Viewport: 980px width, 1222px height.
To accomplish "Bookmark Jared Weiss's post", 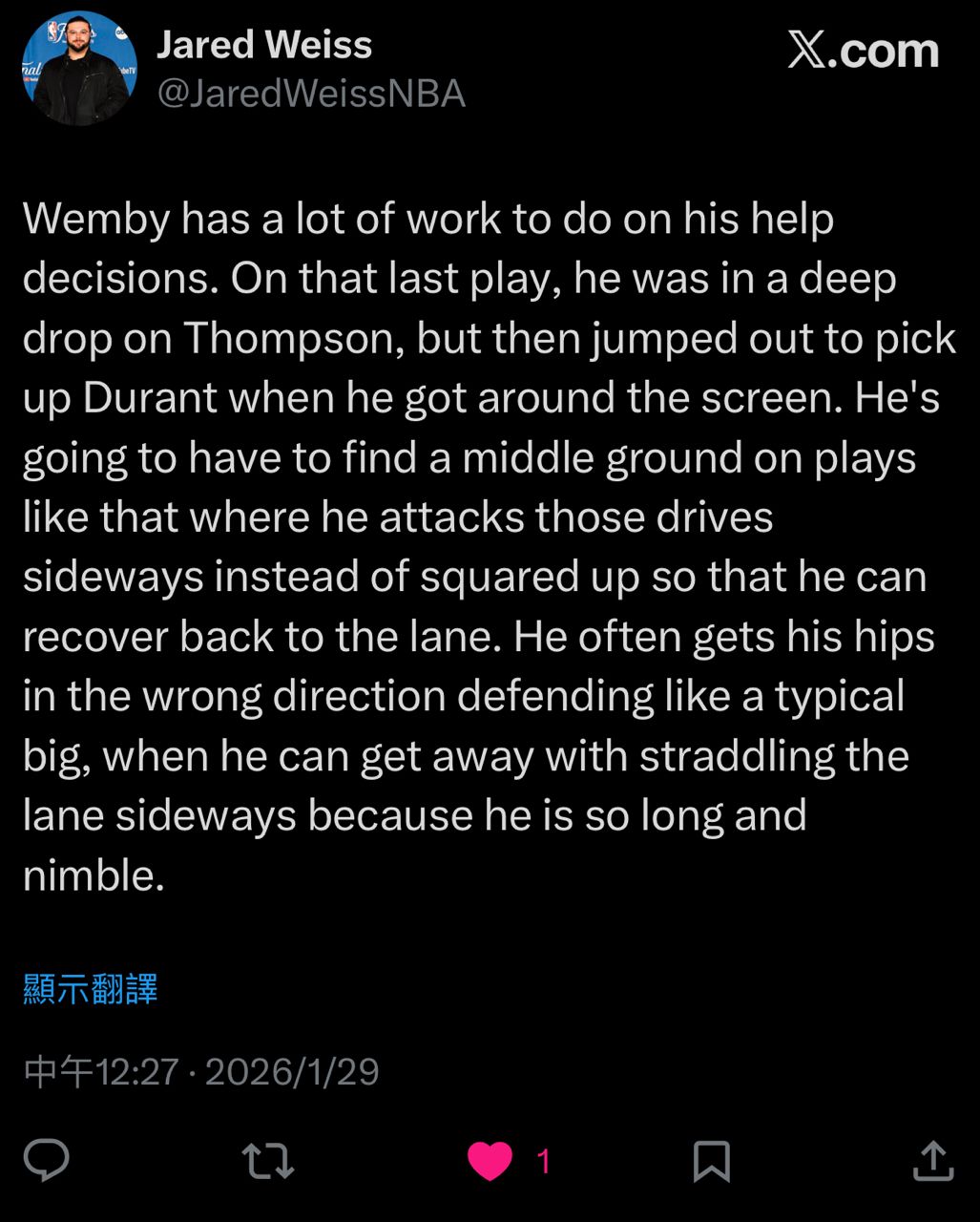I will pyautogui.click(x=711, y=1161).
